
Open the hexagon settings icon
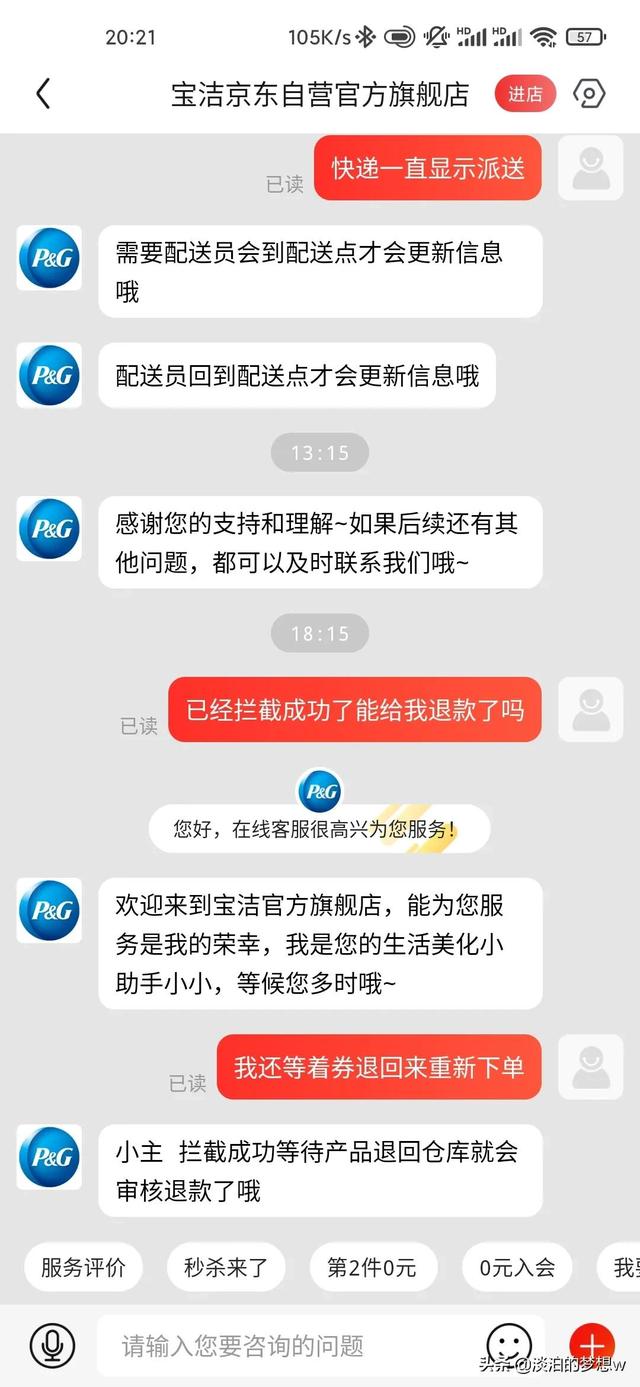(589, 94)
